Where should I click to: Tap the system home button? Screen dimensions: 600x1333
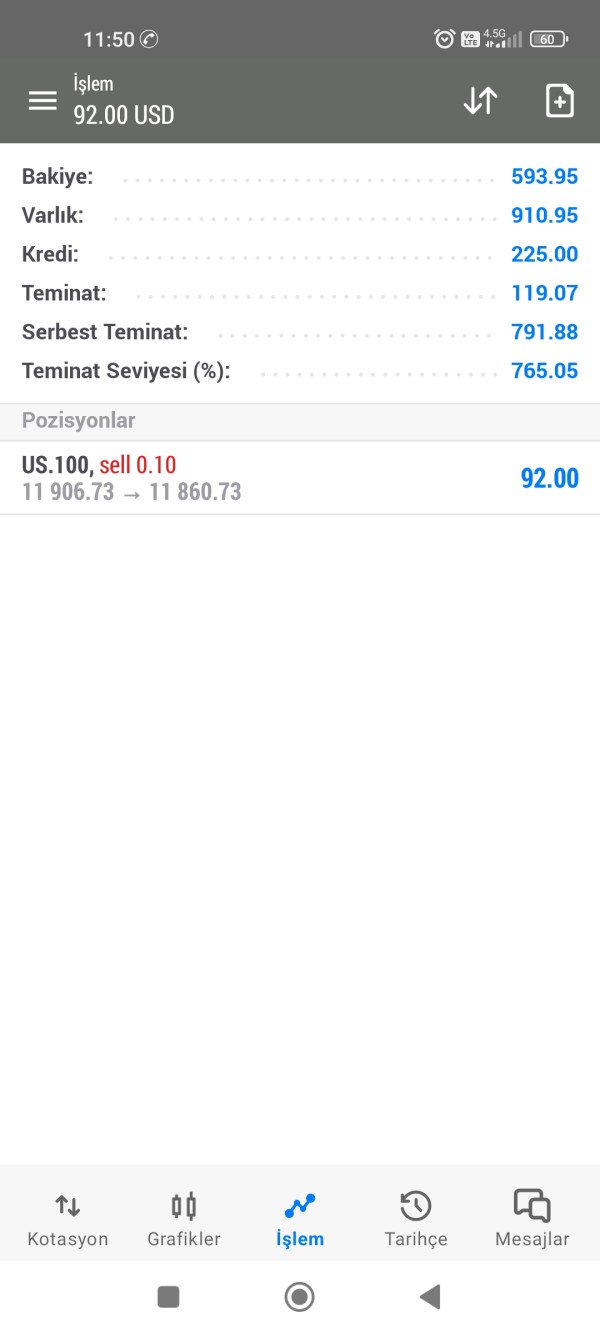pyautogui.click(x=299, y=1297)
